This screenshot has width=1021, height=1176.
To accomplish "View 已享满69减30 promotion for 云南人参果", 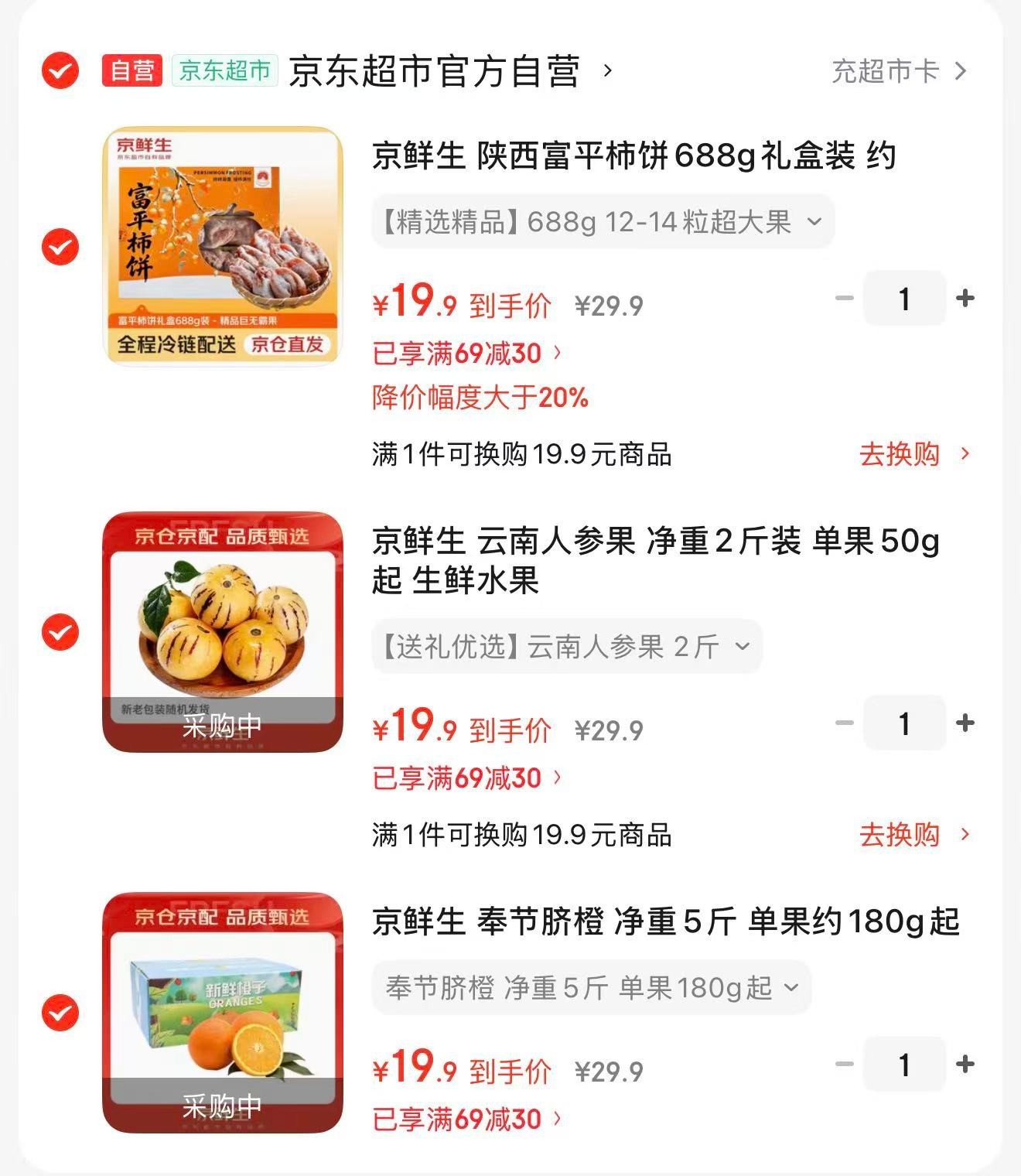I will 466,778.
